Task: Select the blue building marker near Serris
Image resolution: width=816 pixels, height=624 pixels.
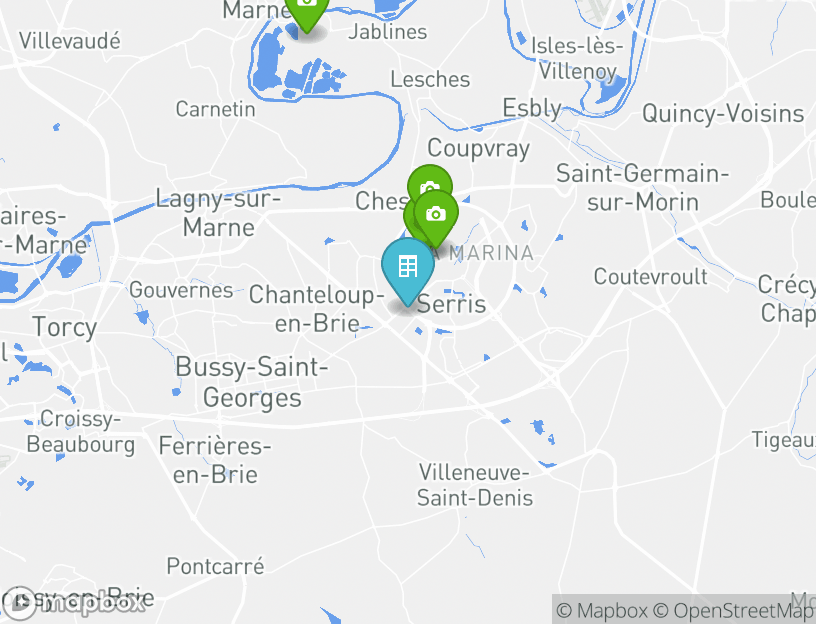Action: pyautogui.click(x=407, y=268)
